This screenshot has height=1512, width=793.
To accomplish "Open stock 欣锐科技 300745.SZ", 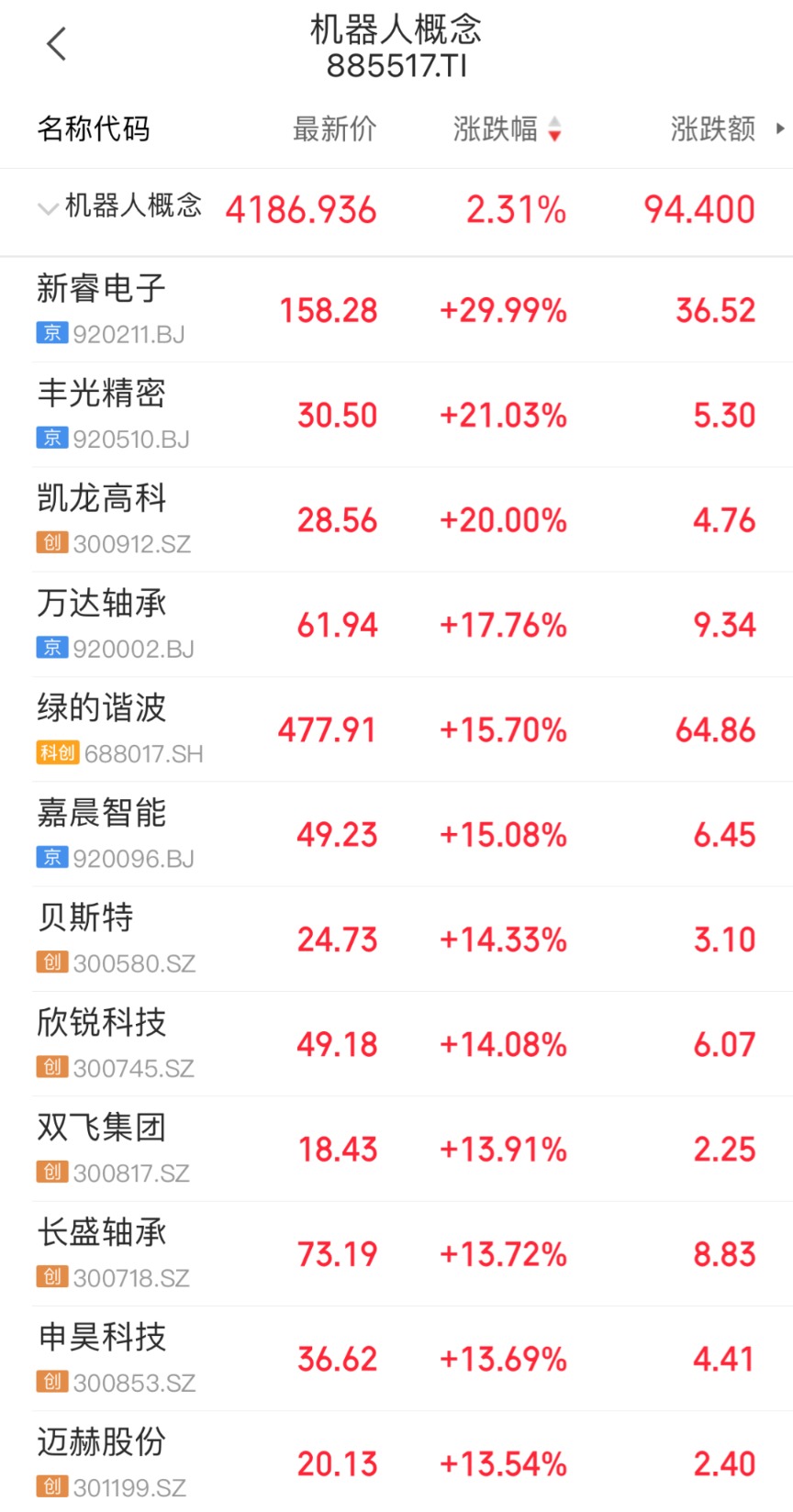I will [x=396, y=1043].
